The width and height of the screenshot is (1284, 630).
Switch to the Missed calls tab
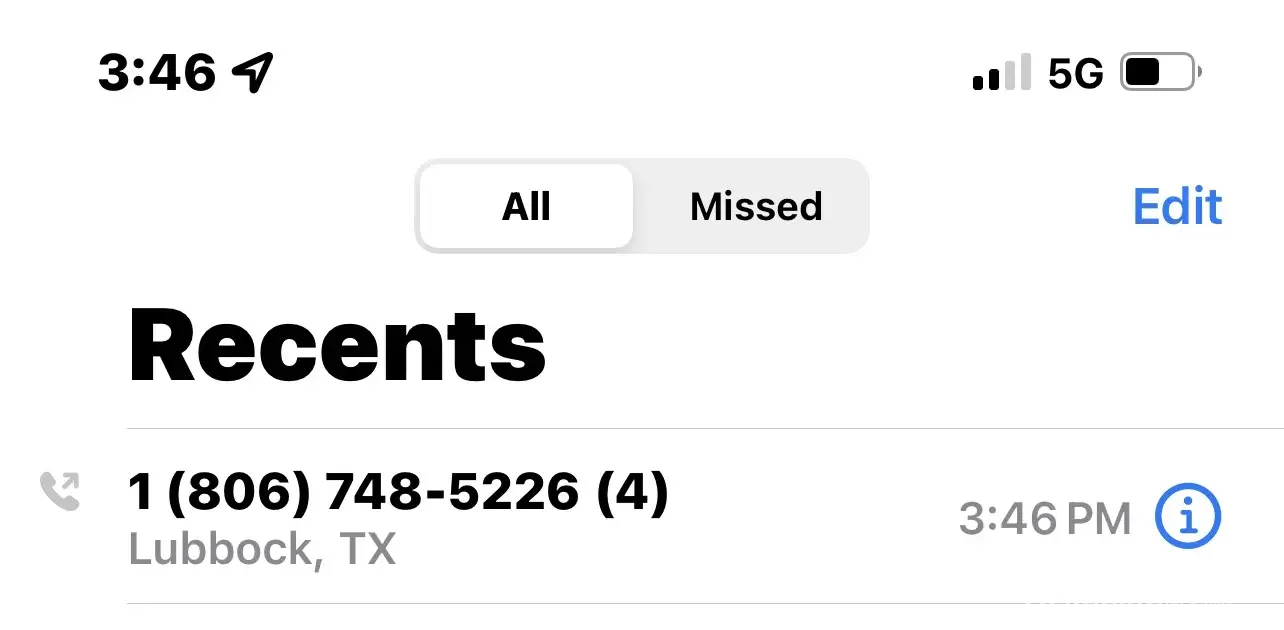[755, 207]
